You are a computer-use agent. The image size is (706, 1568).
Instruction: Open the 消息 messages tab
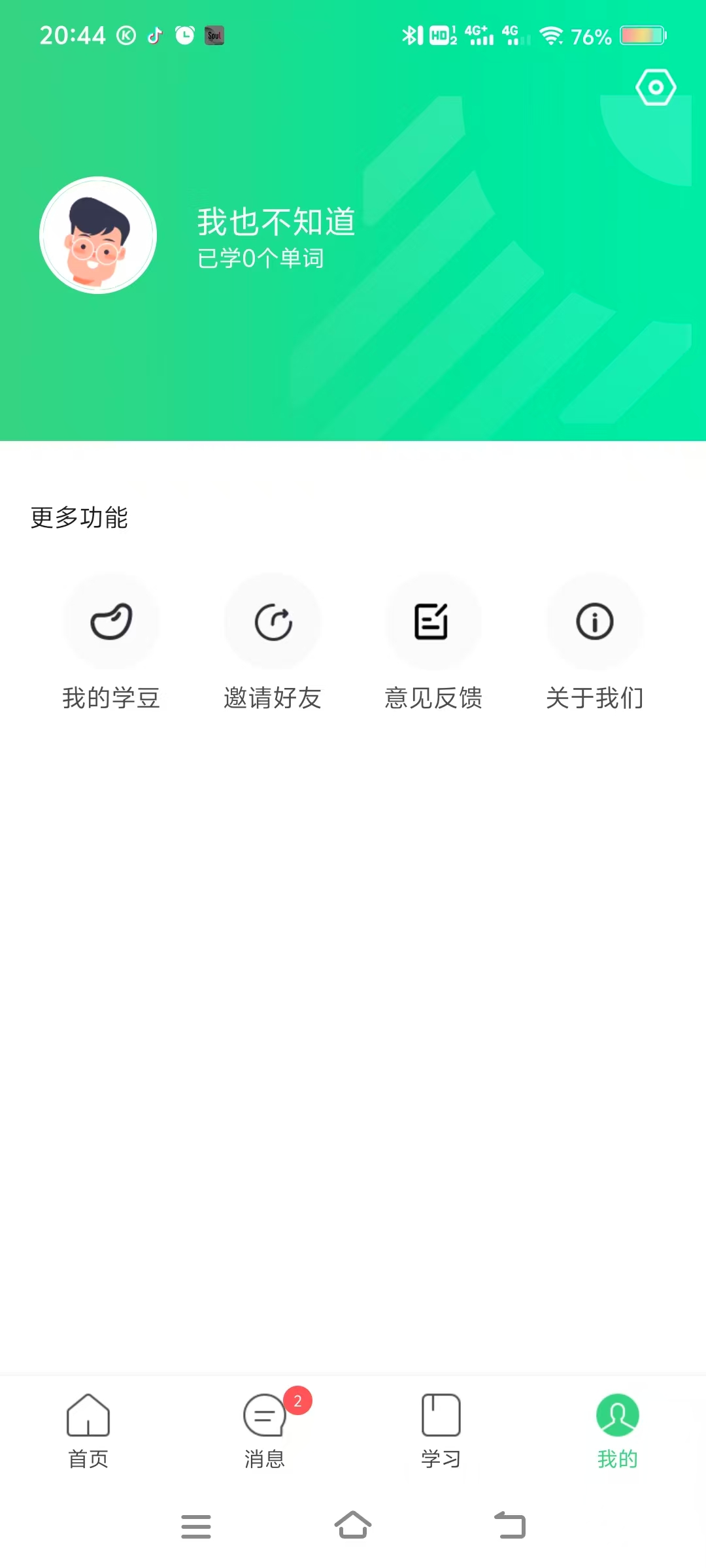coord(265,1431)
